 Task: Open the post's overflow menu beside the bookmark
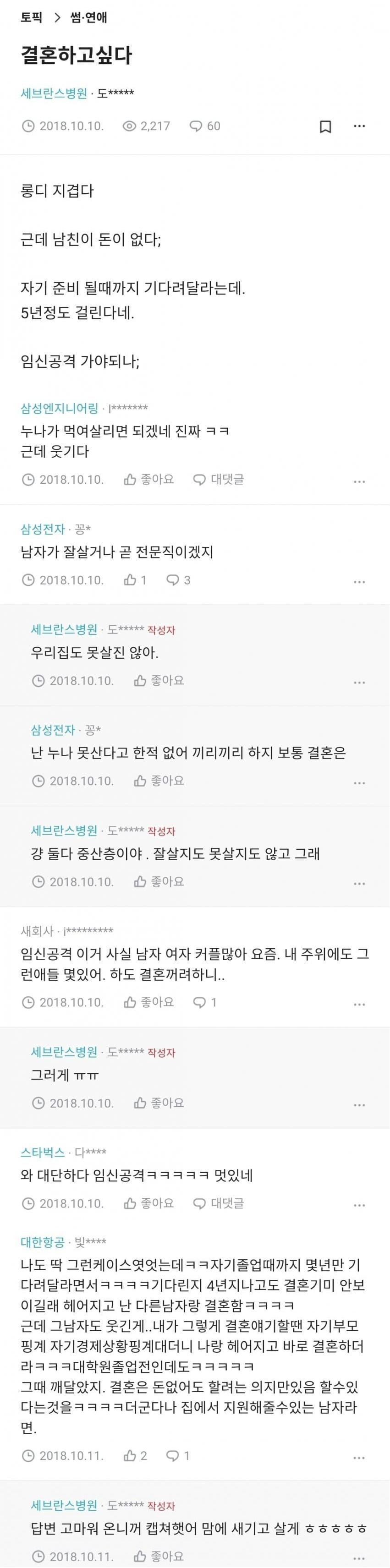(x=360, y=126)
